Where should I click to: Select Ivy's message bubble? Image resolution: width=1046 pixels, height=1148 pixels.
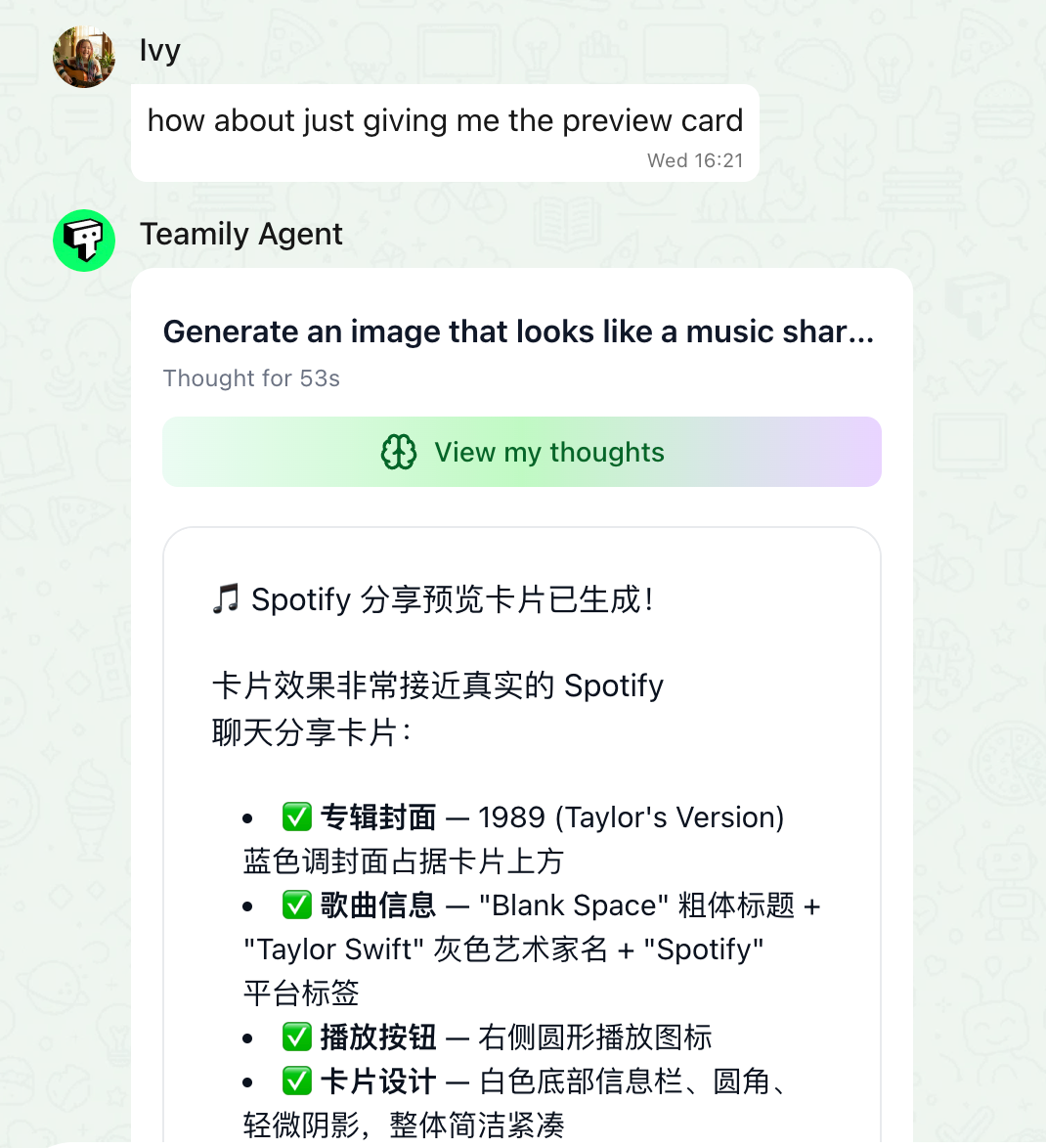[444, 120]
